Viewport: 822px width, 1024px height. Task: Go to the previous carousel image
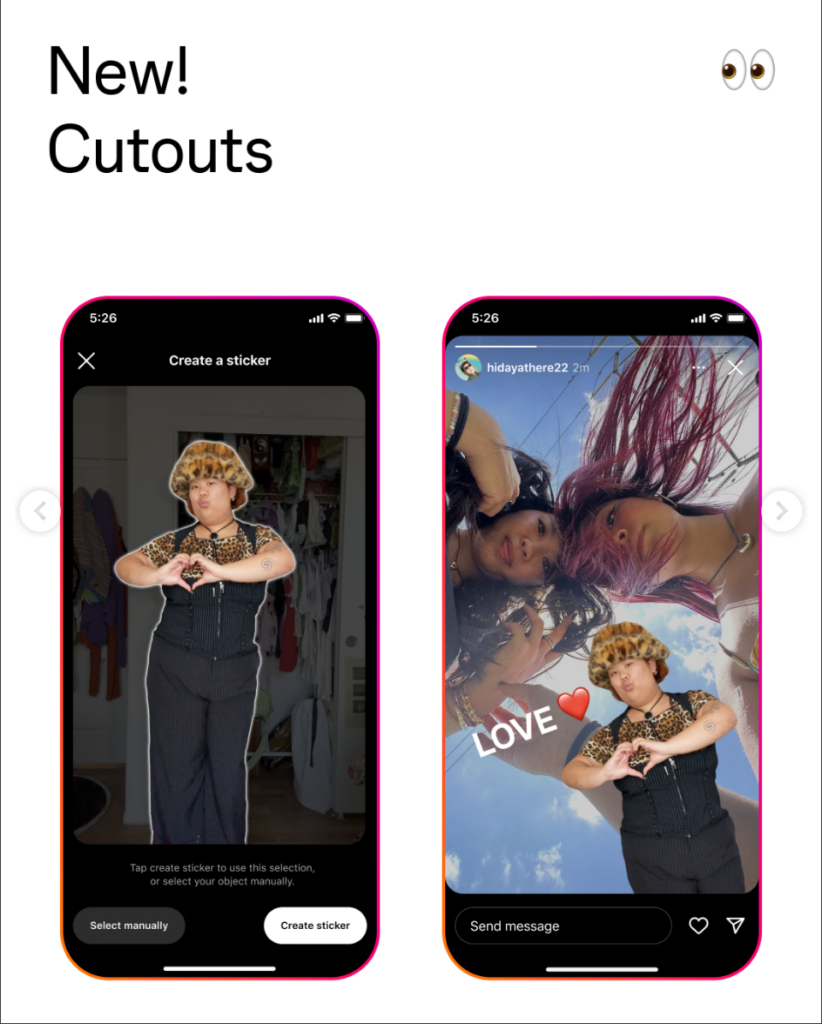(x=40, y=512)
